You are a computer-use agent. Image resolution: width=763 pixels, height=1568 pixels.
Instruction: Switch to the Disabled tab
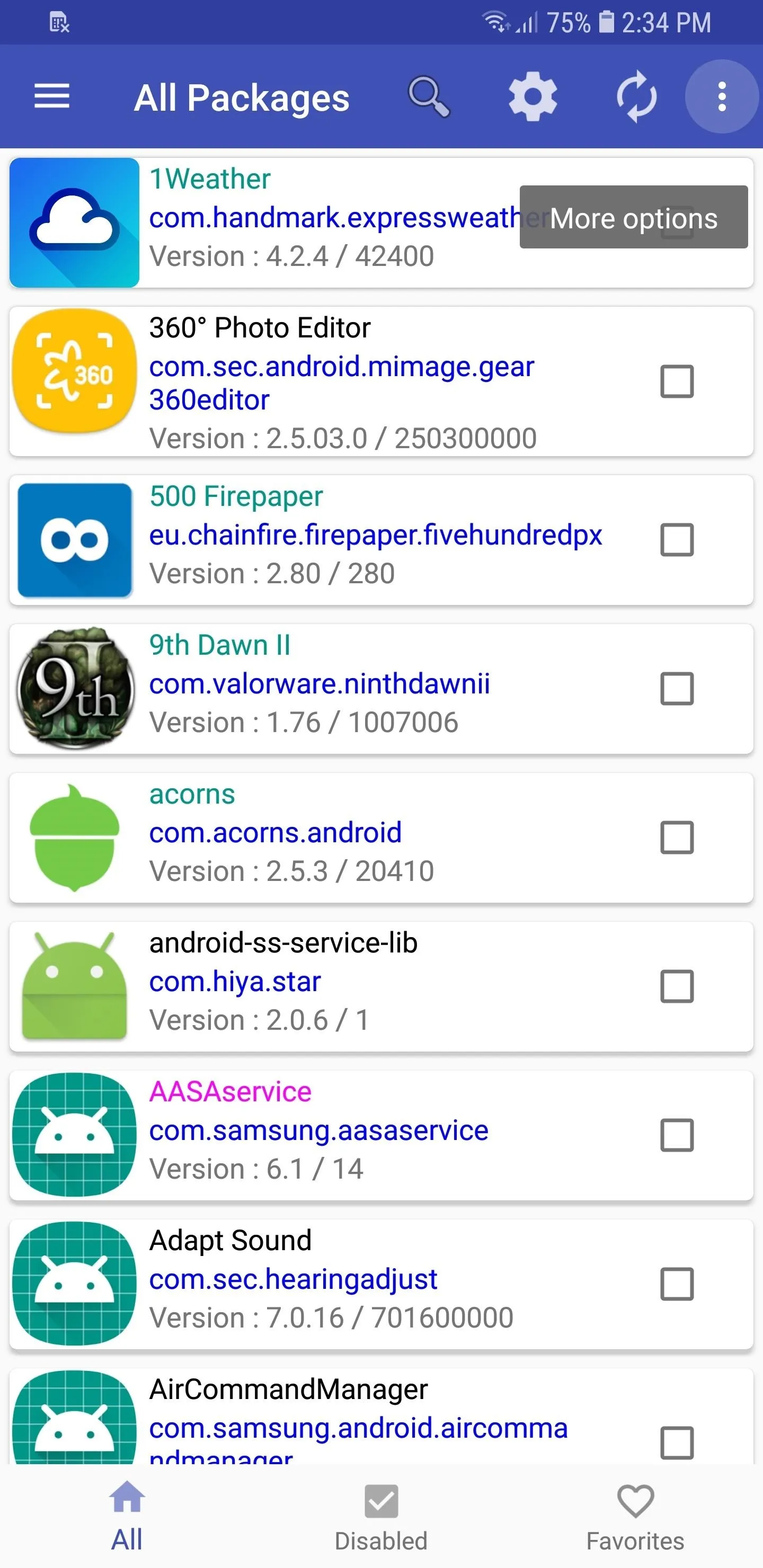(381, 1517)
